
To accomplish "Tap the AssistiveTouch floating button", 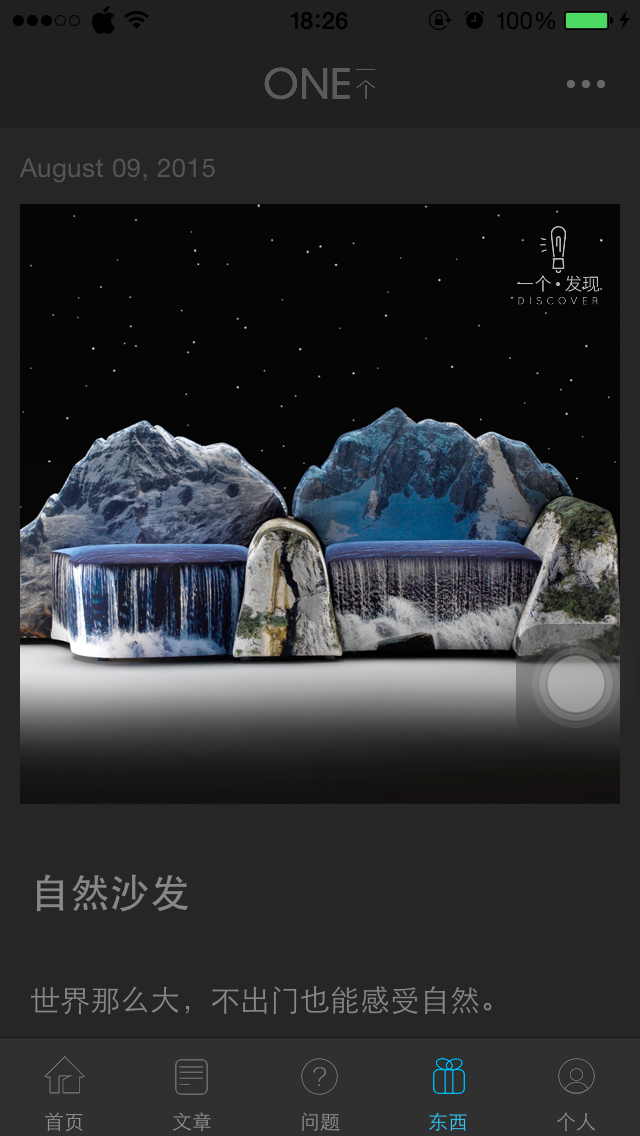I will (576, 684).
